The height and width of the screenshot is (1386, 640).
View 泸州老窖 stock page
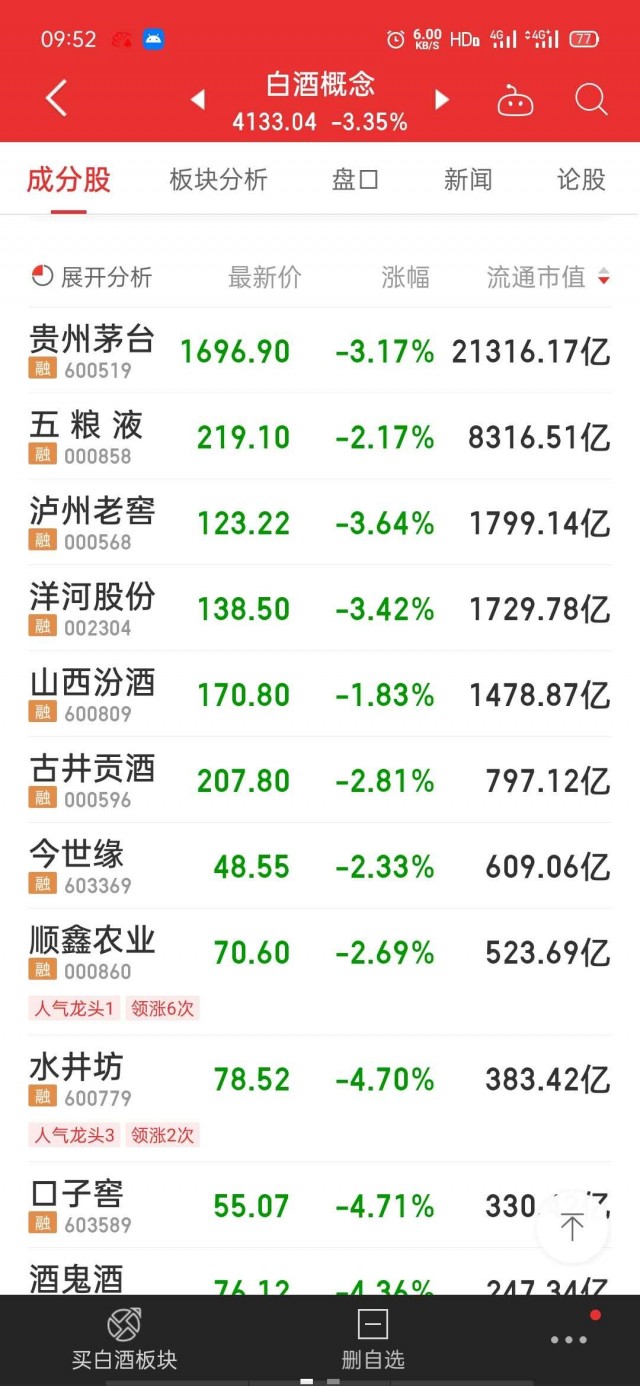(320, 523)
